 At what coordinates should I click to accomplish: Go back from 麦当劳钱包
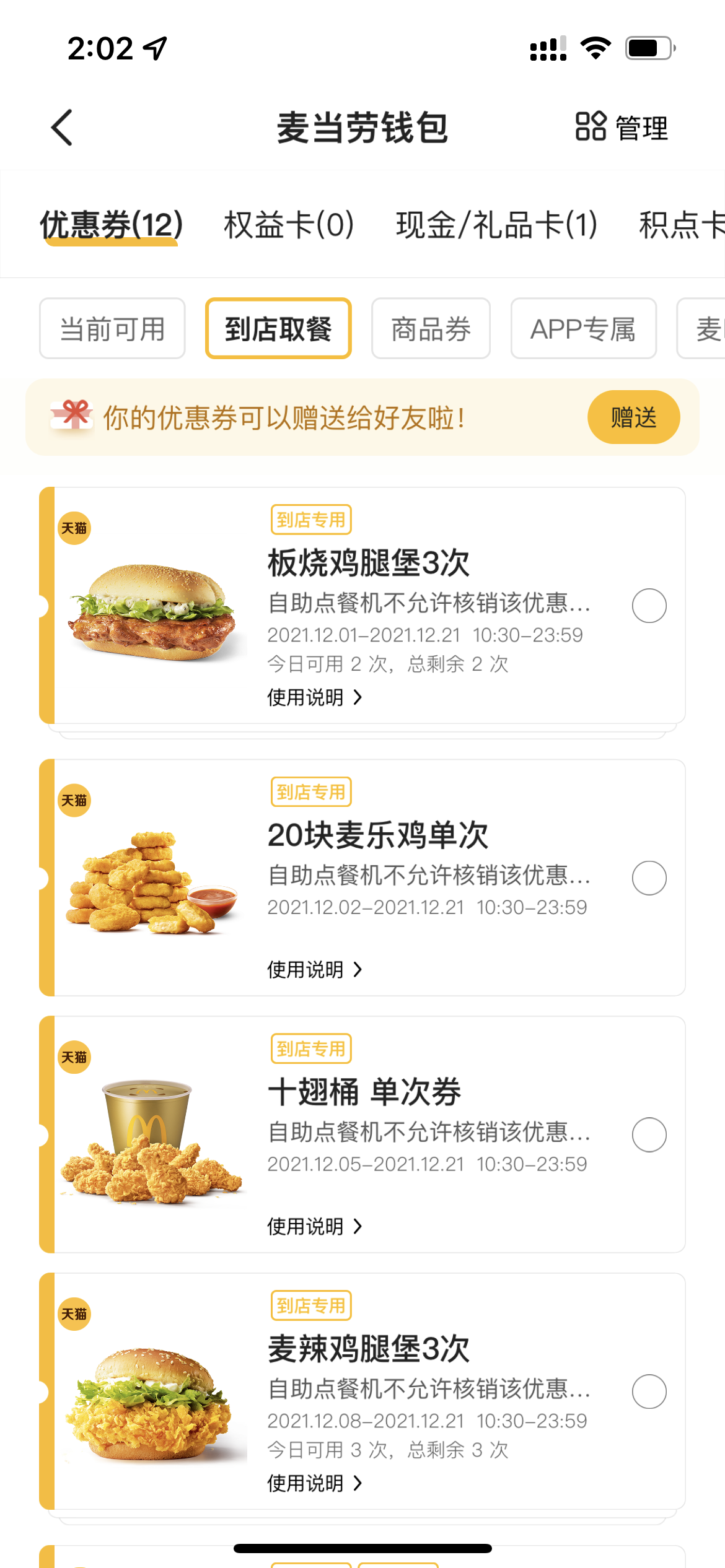pos(62,128)
